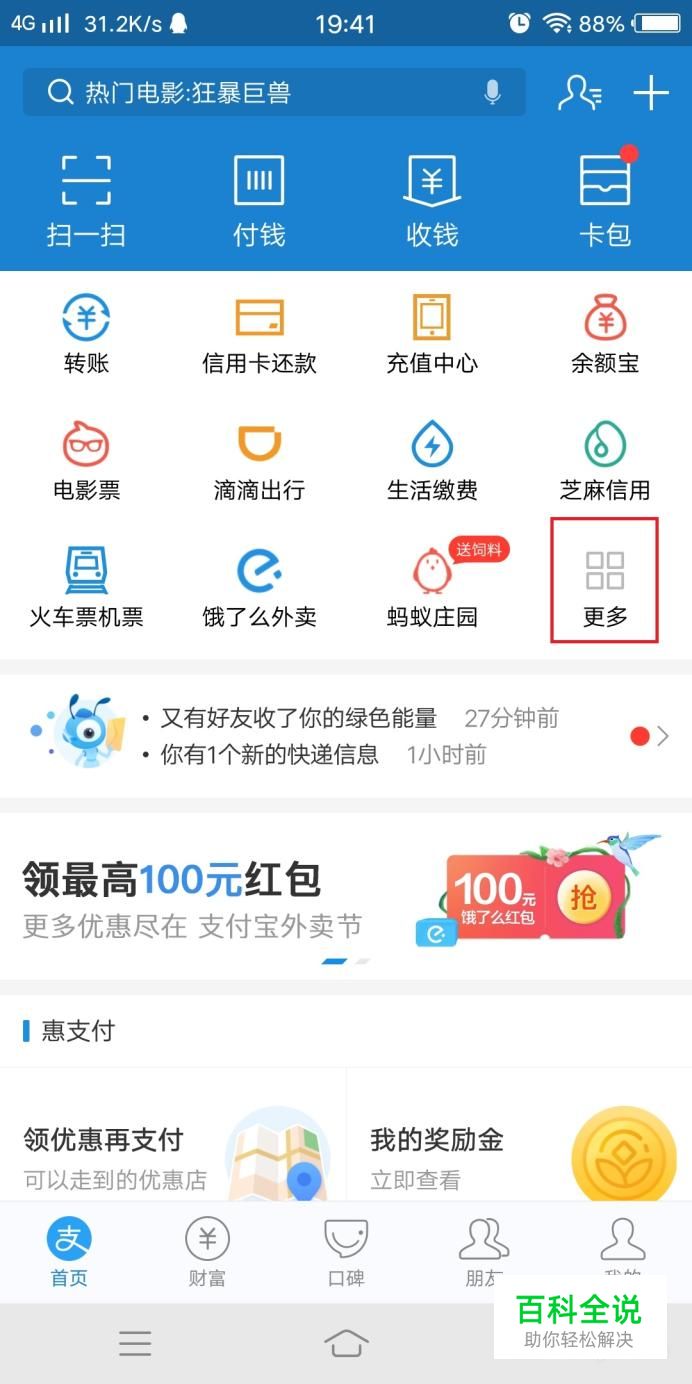The height and width of the screenshot is (1384, 692).
Task: Open the contacts icon in header
Action: point(579,93)
